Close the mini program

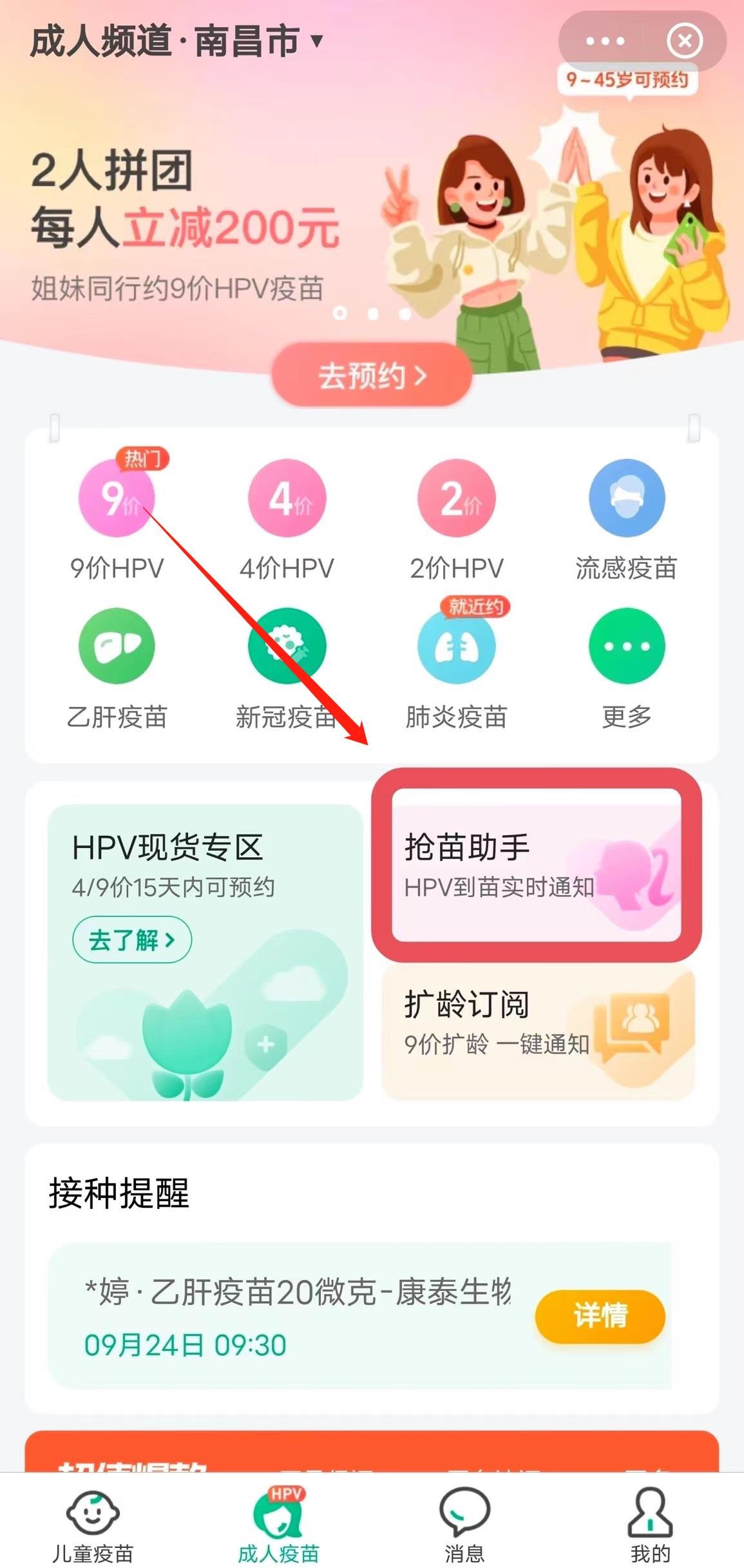(x=684, y=41)
